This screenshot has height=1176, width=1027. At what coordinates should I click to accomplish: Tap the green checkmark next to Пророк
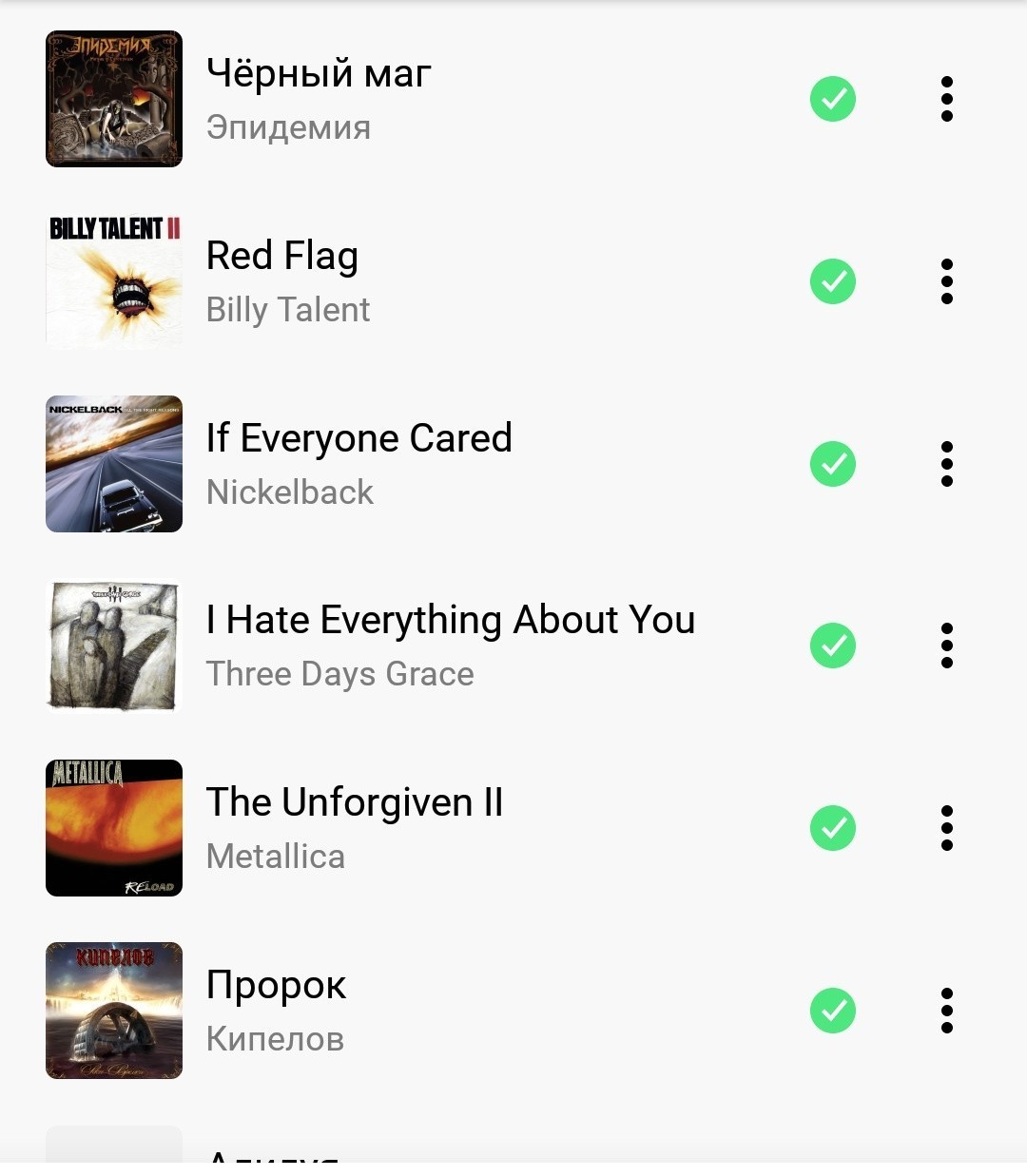[x=833, y=1011]
